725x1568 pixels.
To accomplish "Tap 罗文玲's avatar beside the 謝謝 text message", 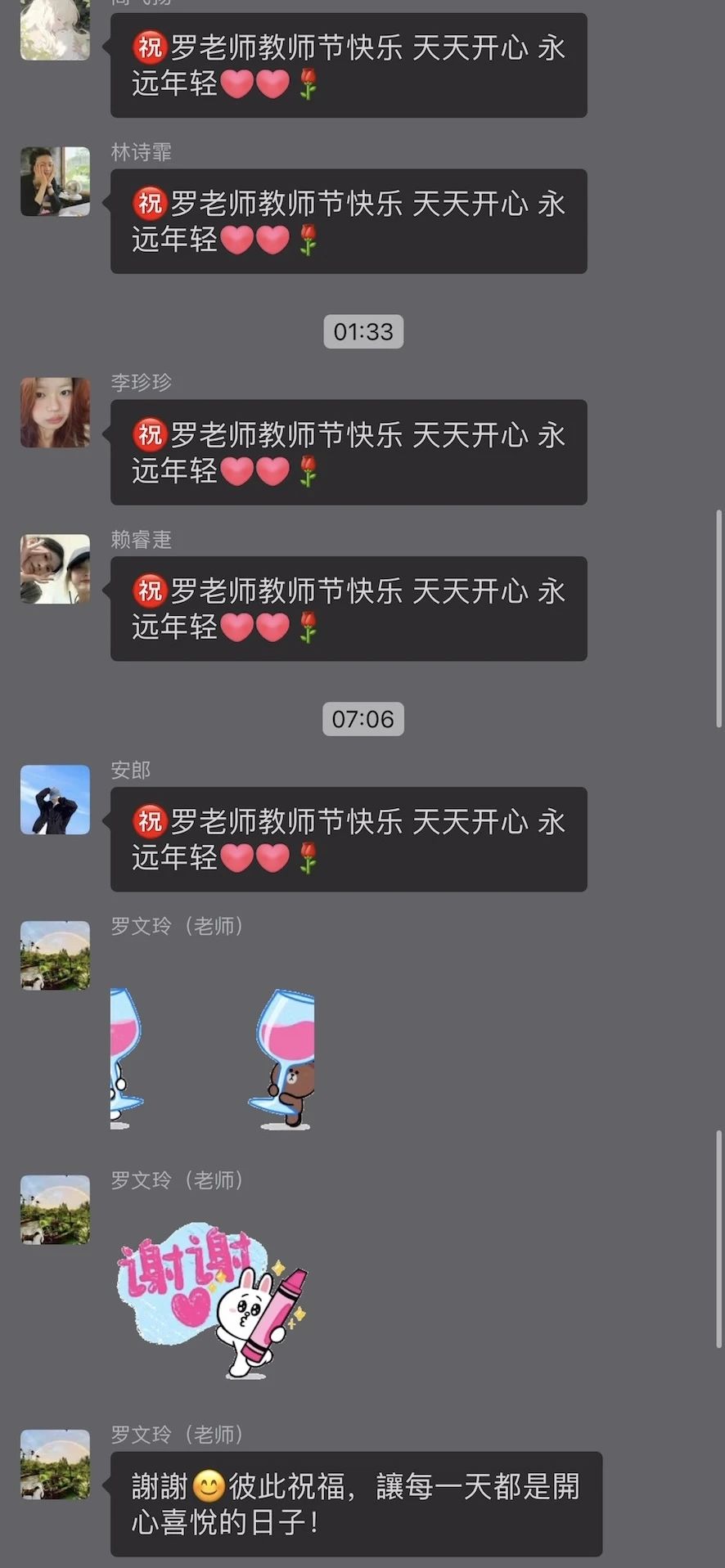I will (x=55, y=1464).
